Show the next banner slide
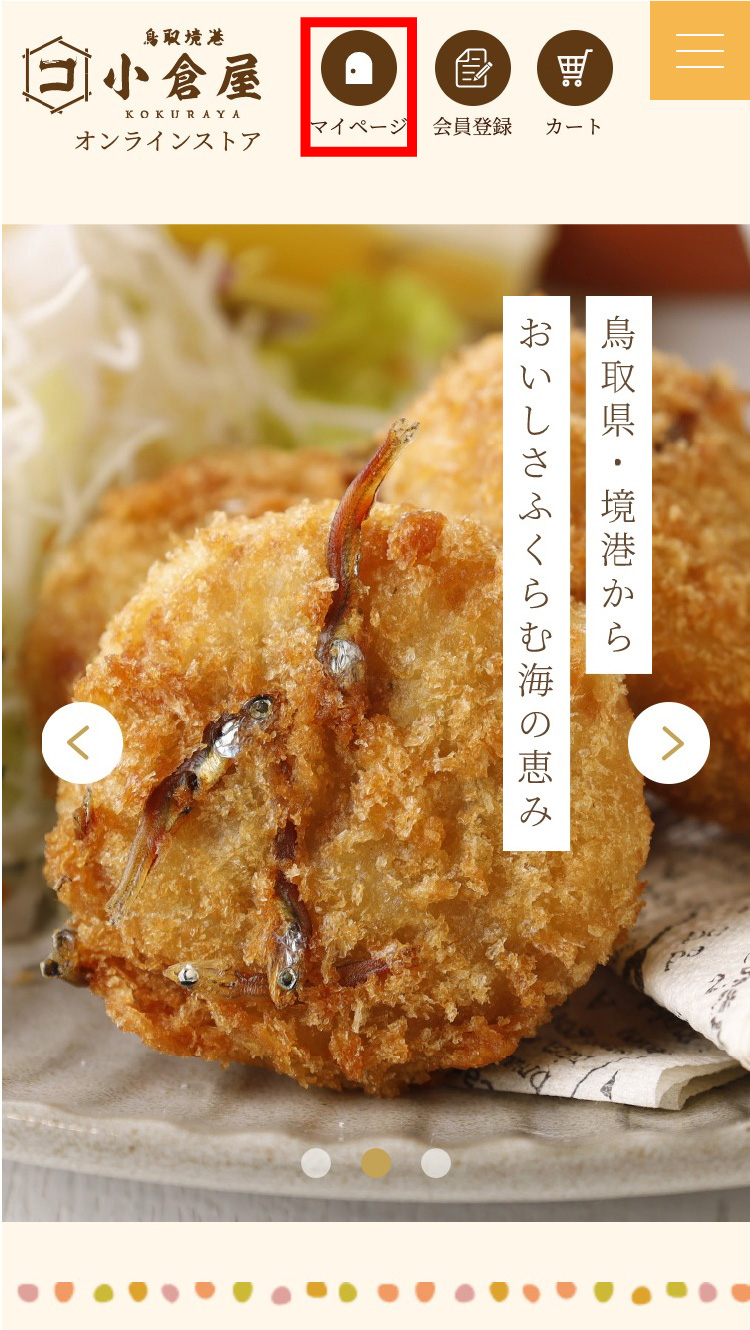The height and width of the screenshot is (1330, 750). pyautogui.click(x=669, y=743)
